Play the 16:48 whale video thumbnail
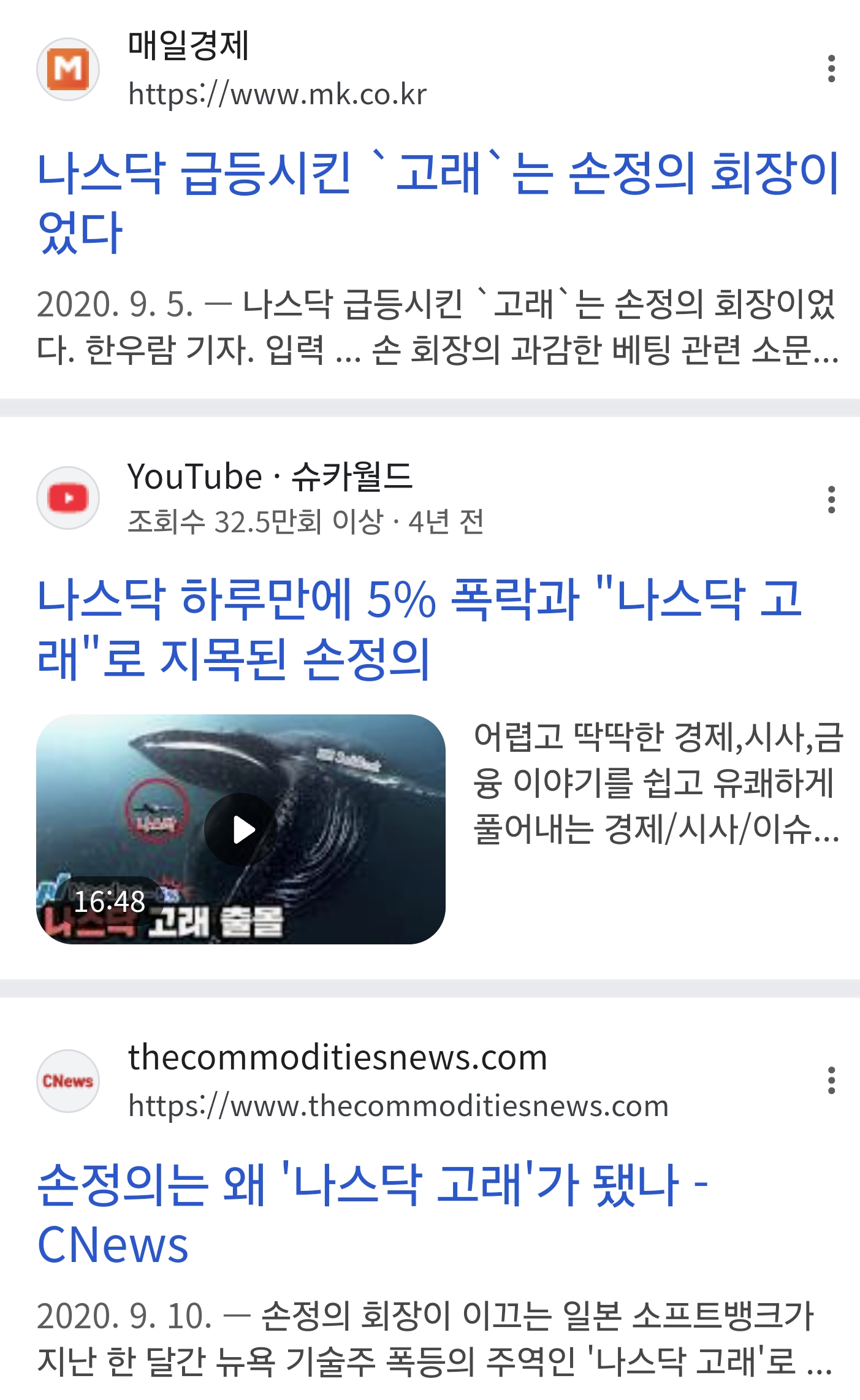The image size is (860, 1400). [x=241, y=829]
